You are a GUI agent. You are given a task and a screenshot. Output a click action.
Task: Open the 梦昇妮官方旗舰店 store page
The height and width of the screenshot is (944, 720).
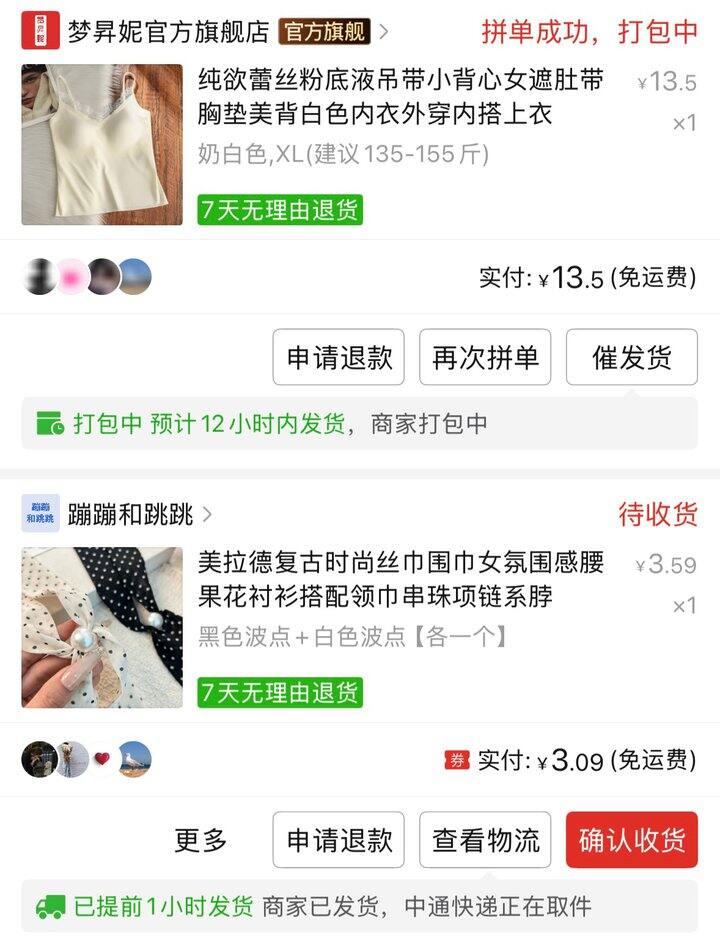[168, 32]
